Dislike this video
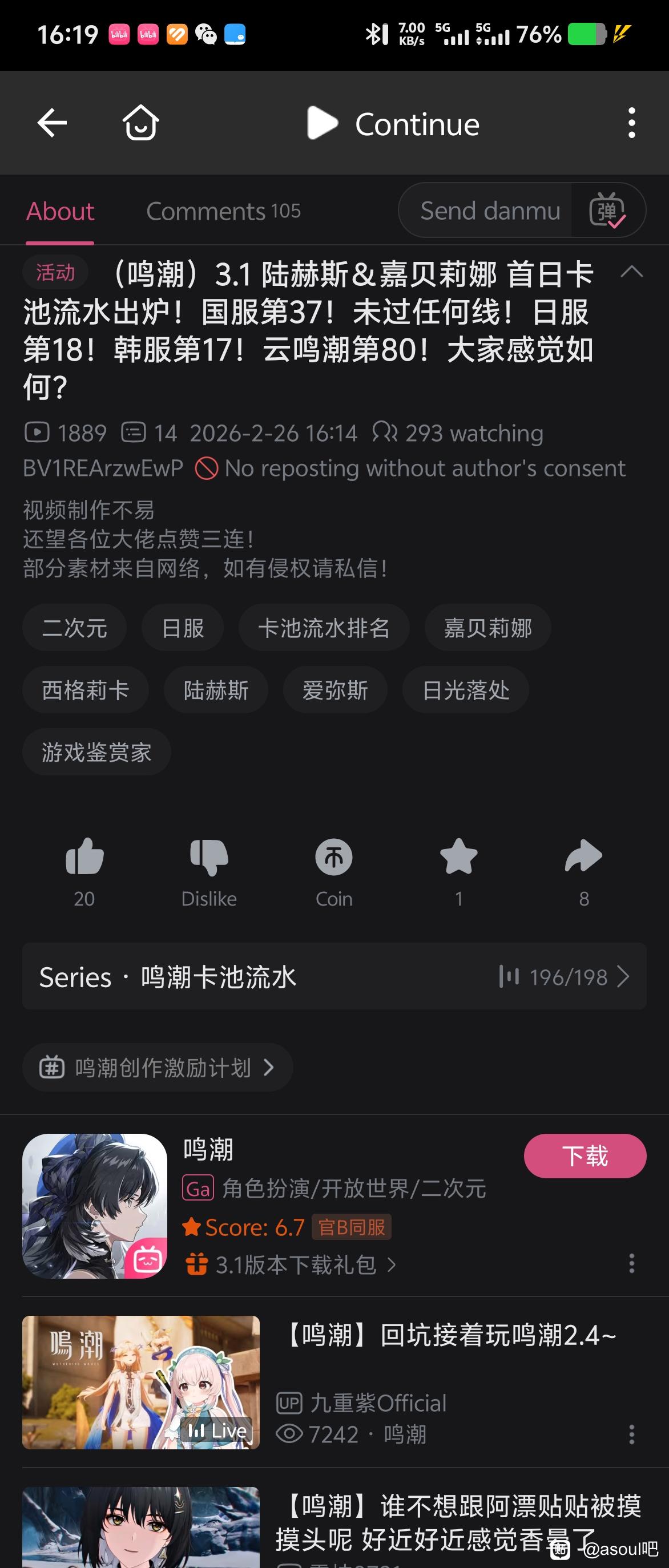 coord(209,870)
